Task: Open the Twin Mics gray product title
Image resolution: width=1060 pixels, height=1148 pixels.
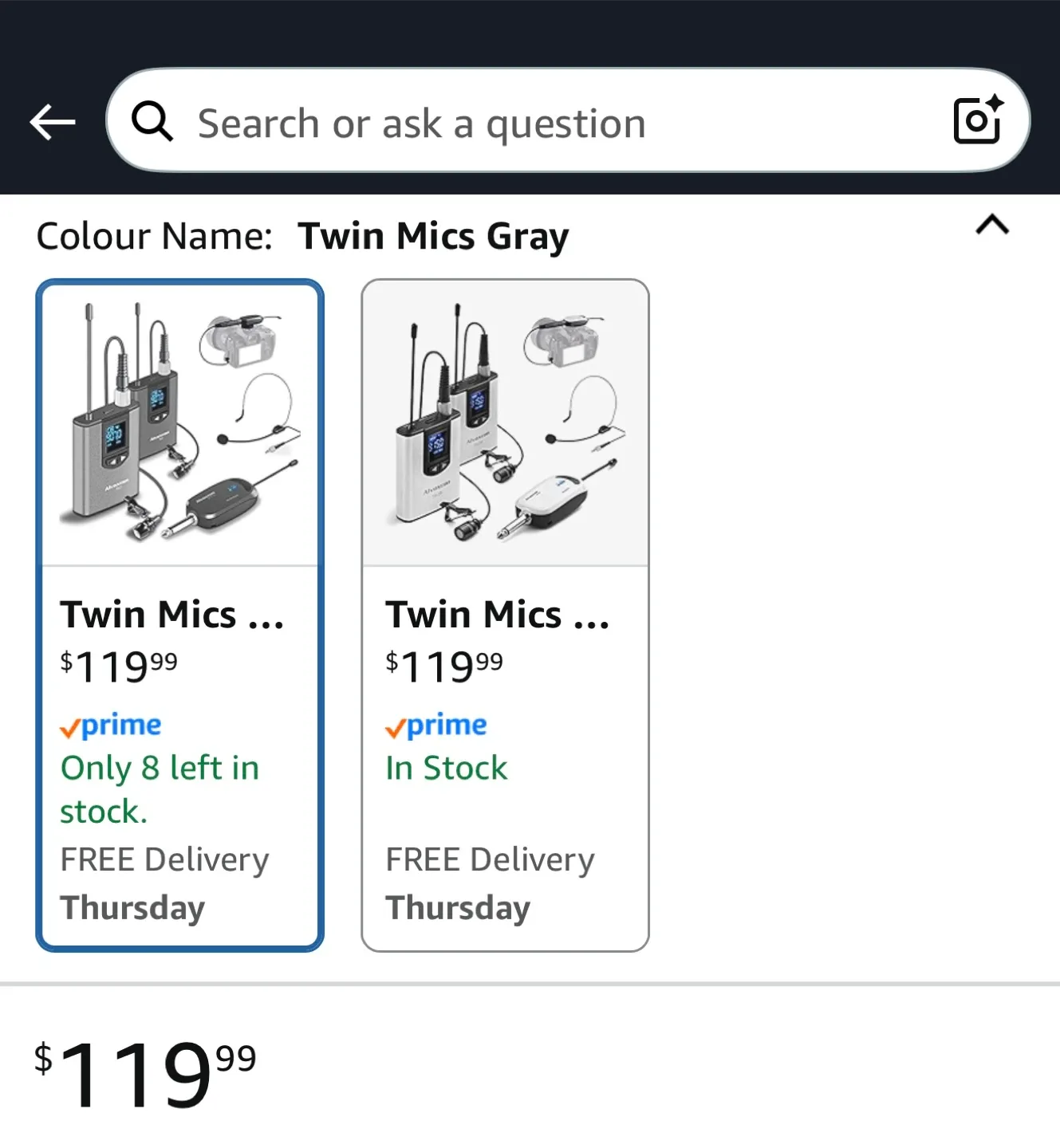Action: [x=172, y=614]
